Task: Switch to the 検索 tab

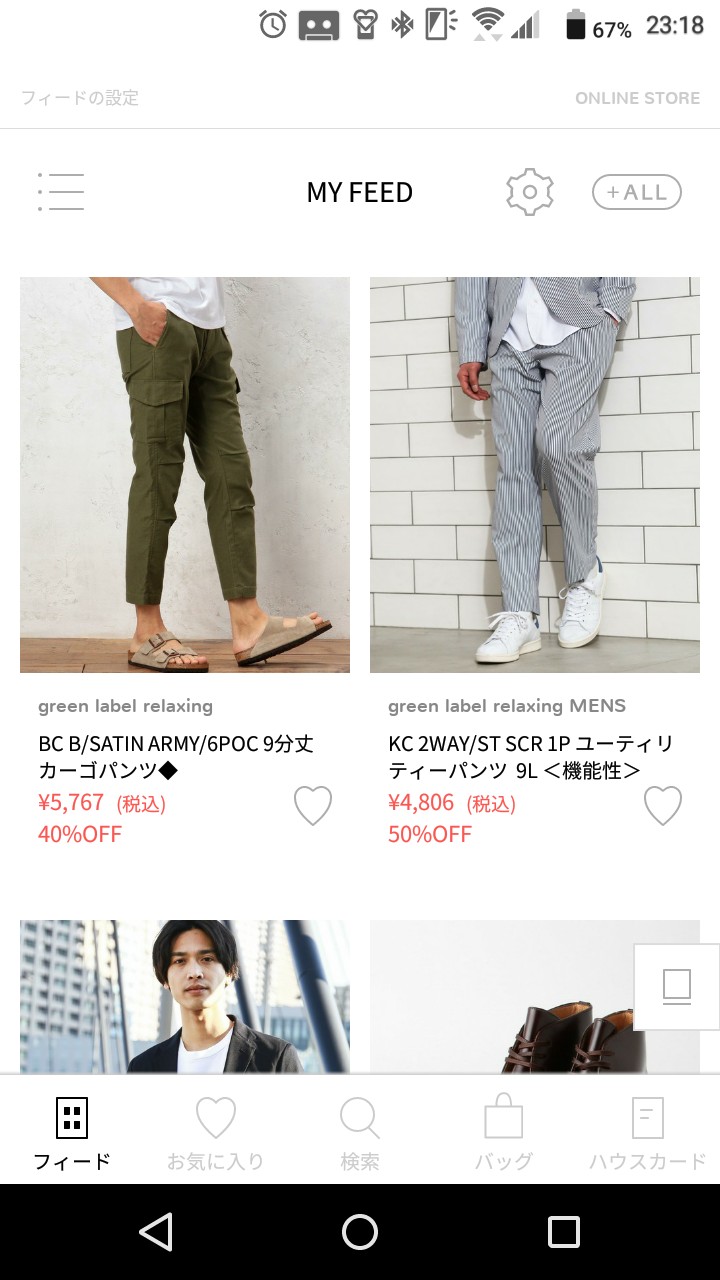Action: (360, 1133)
